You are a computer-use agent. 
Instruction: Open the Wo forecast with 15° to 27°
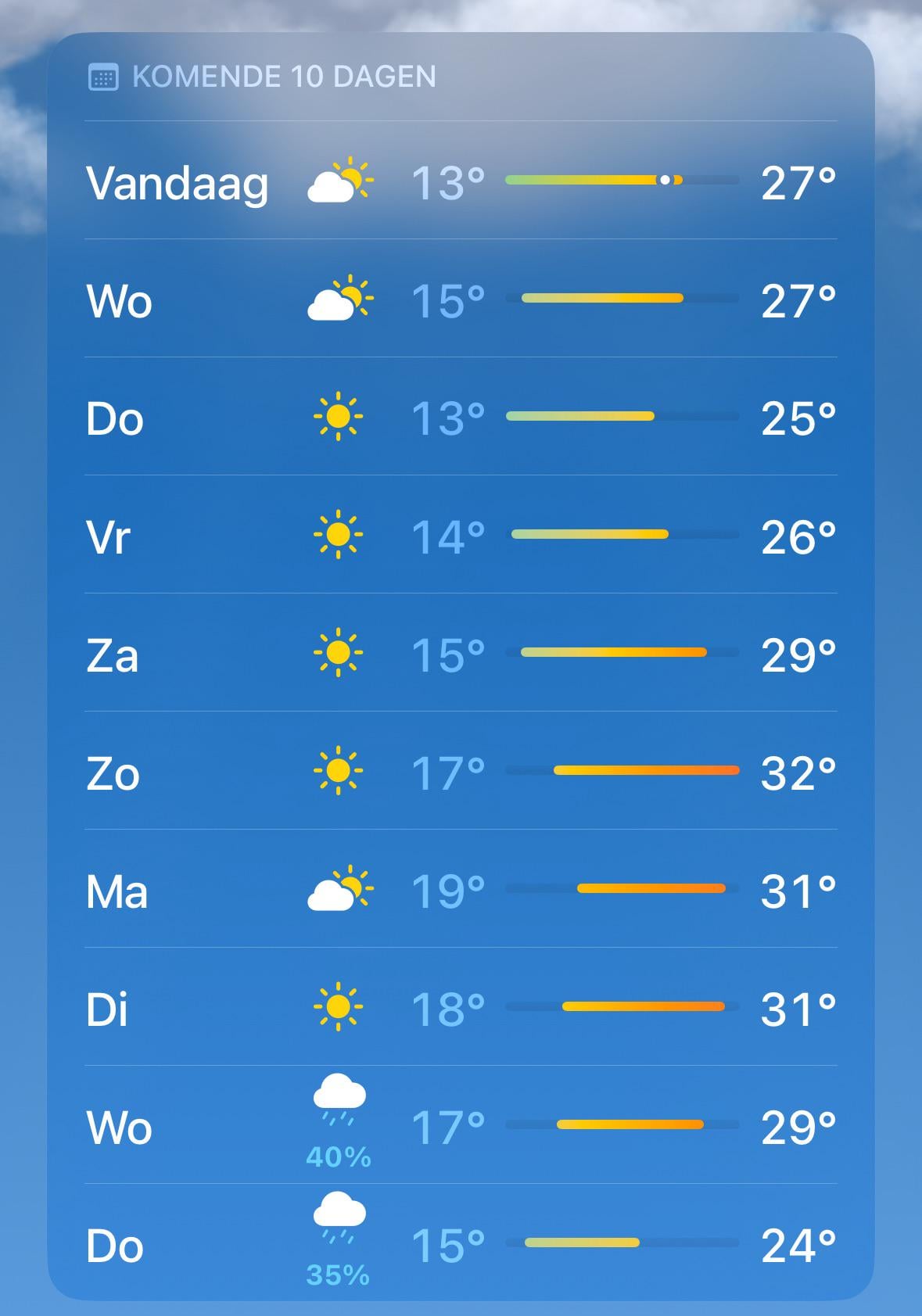click(461, 299)
